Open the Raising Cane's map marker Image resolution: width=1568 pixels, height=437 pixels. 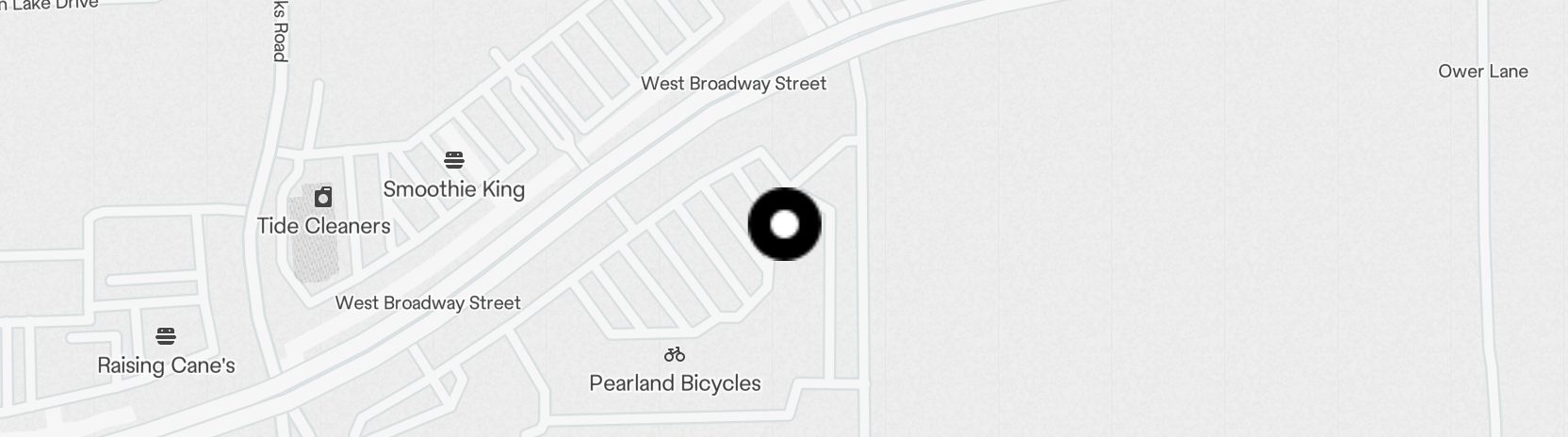tap(166, 336)
